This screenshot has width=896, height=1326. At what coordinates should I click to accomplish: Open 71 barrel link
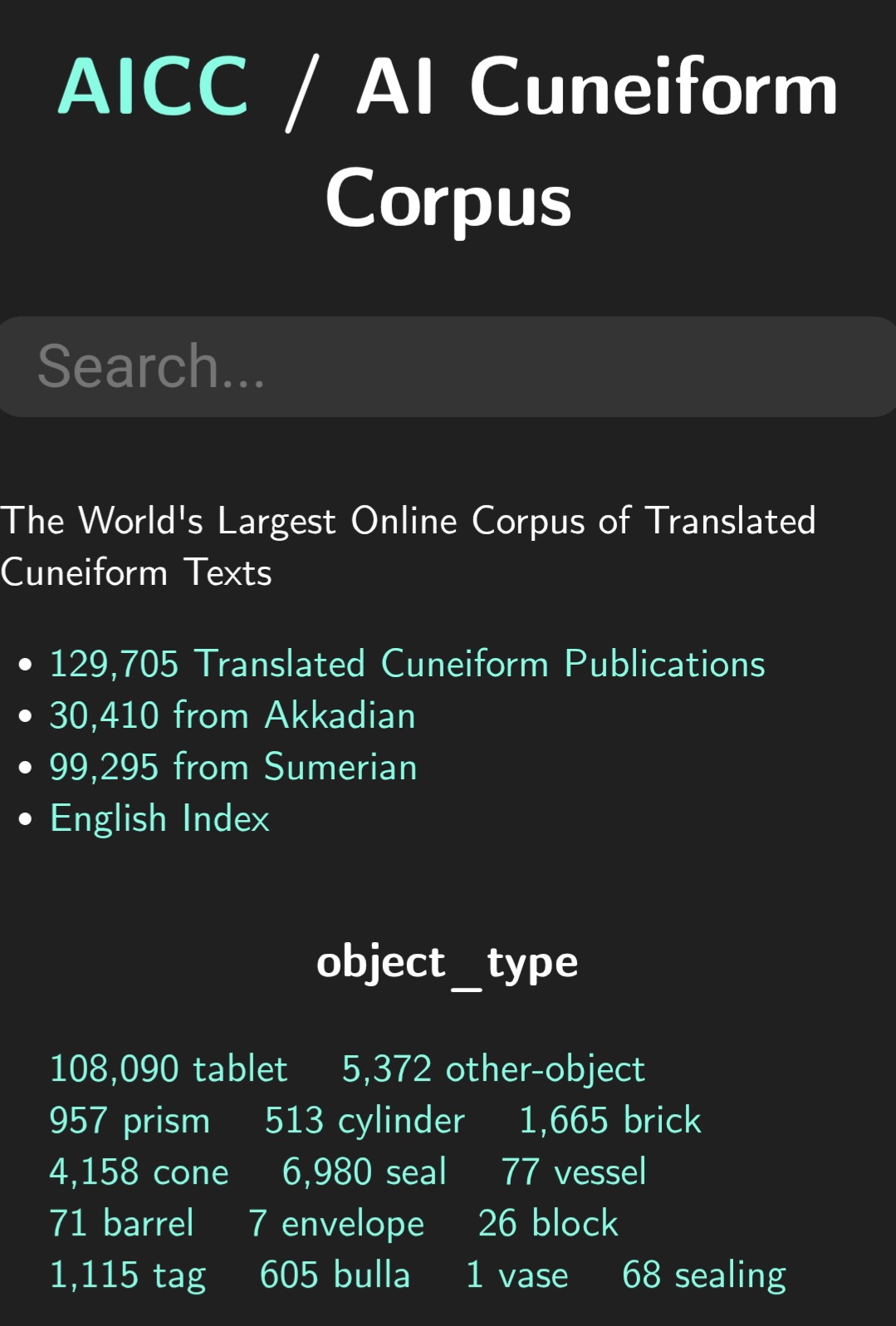click(121, 1224)
